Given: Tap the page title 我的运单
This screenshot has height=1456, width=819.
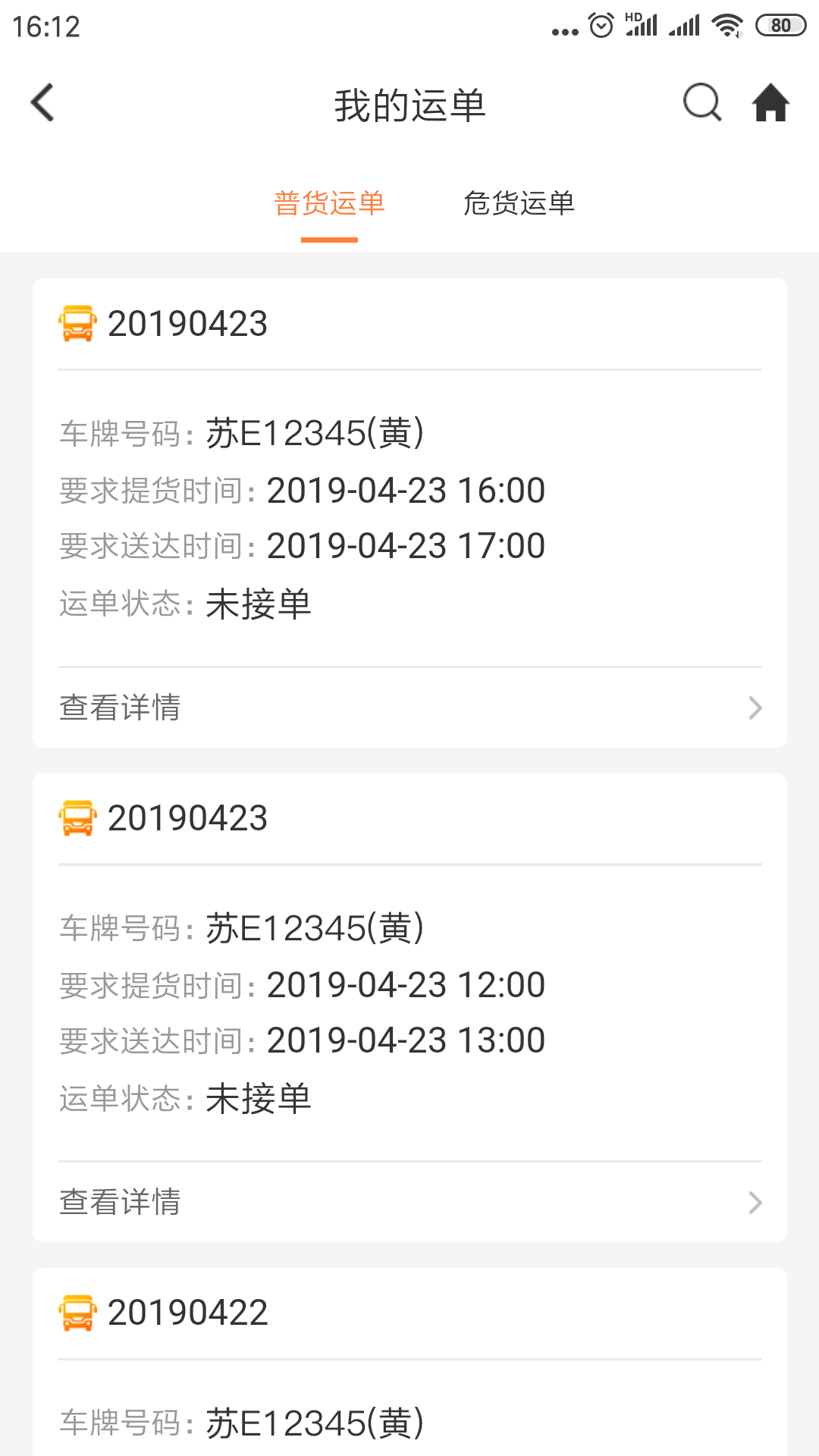Looking at the screenshot, I should (x=409, y=105).
